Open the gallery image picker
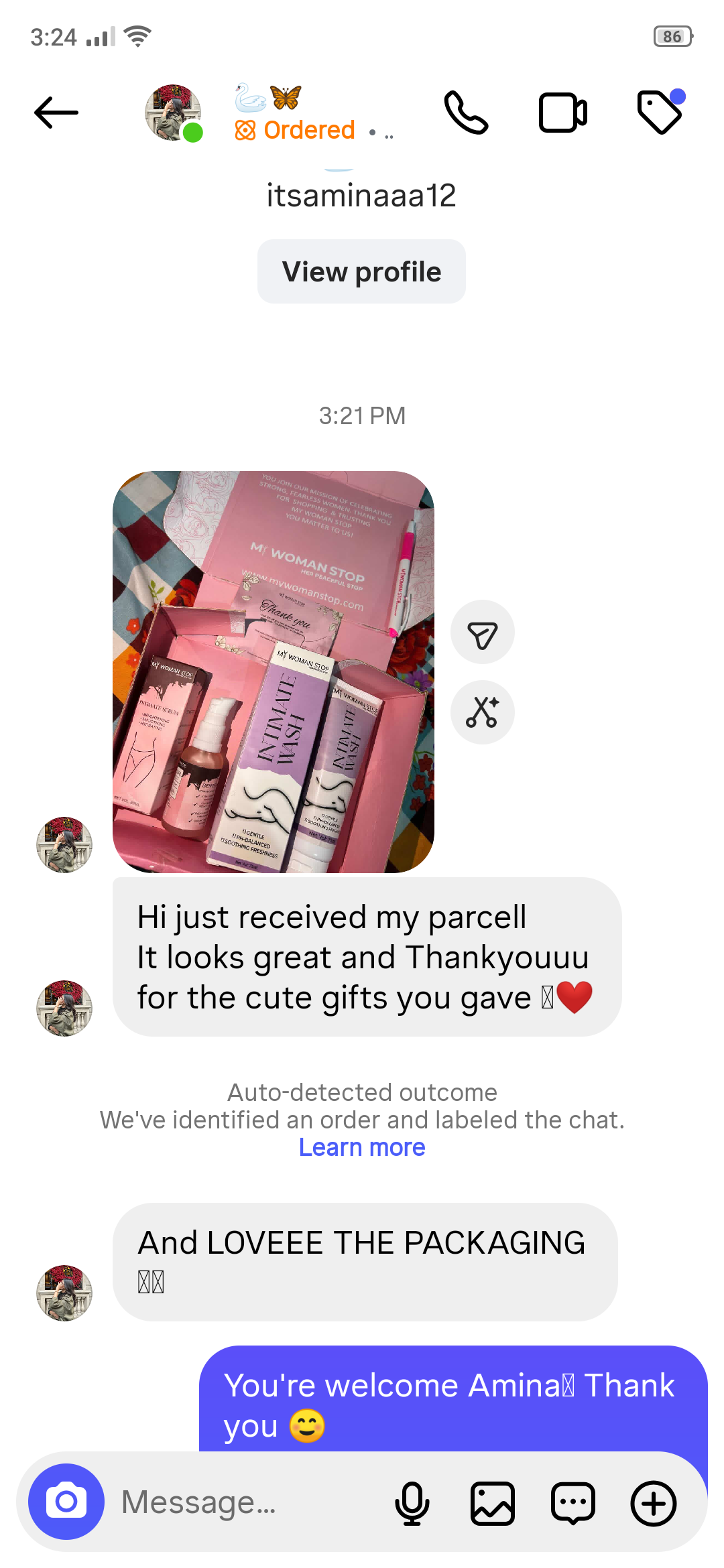This screenshot has height=1568, width=724. (x=493, y=1503)
